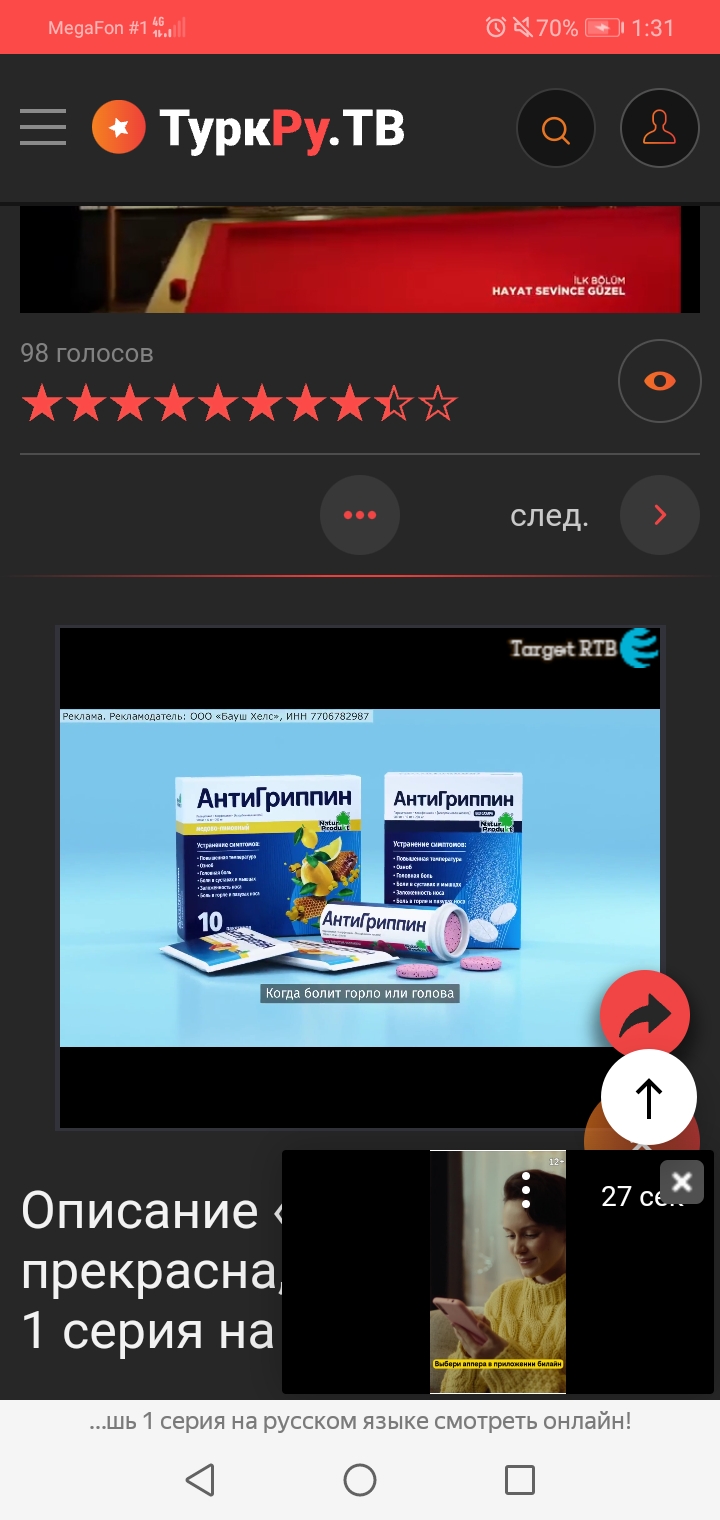
Task: Open the hamburger menu
Action: [x=42, y=128]
